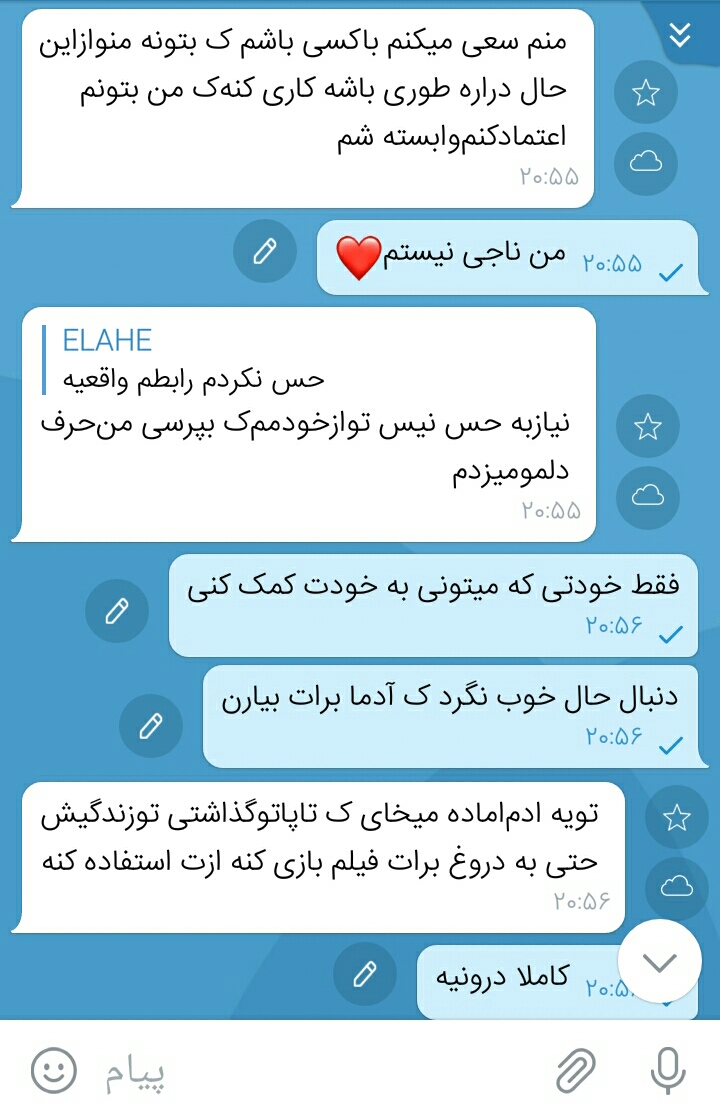Save to cloud the message with the ELAHE quote
The height and width of the screenshot is (1119, 720).
[647, 495]
